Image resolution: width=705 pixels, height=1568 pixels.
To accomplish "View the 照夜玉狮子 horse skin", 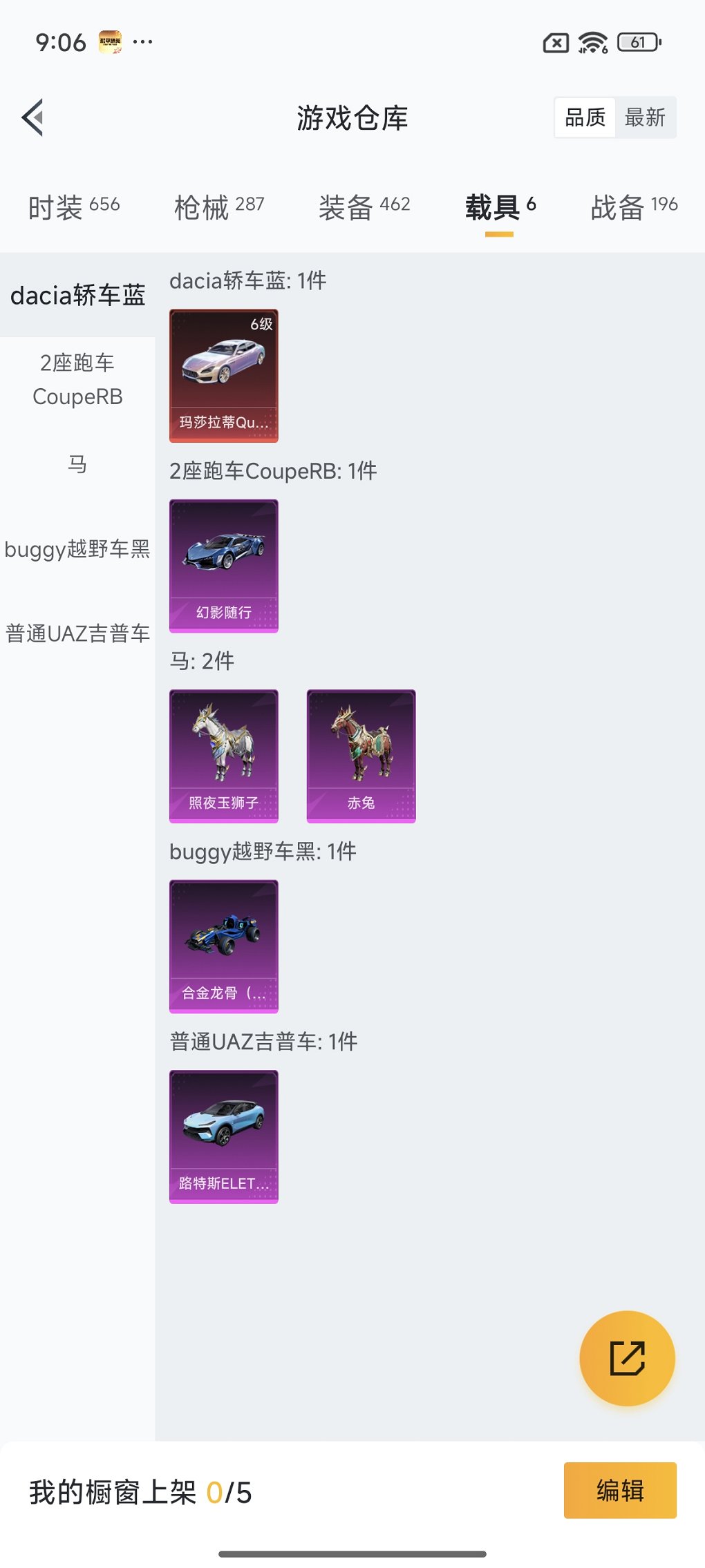I will (x=224, y=756).
